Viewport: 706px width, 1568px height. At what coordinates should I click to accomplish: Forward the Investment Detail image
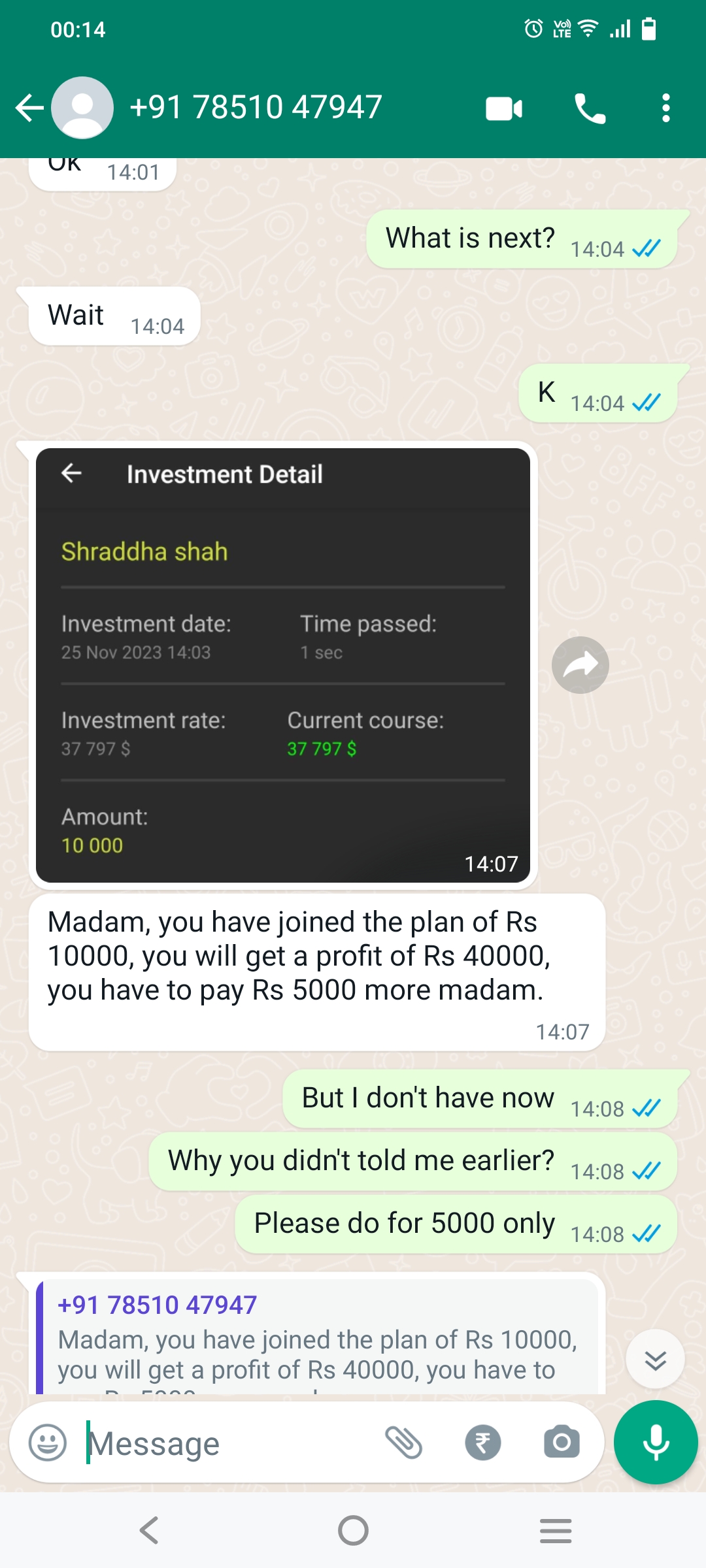click(580, 665)
